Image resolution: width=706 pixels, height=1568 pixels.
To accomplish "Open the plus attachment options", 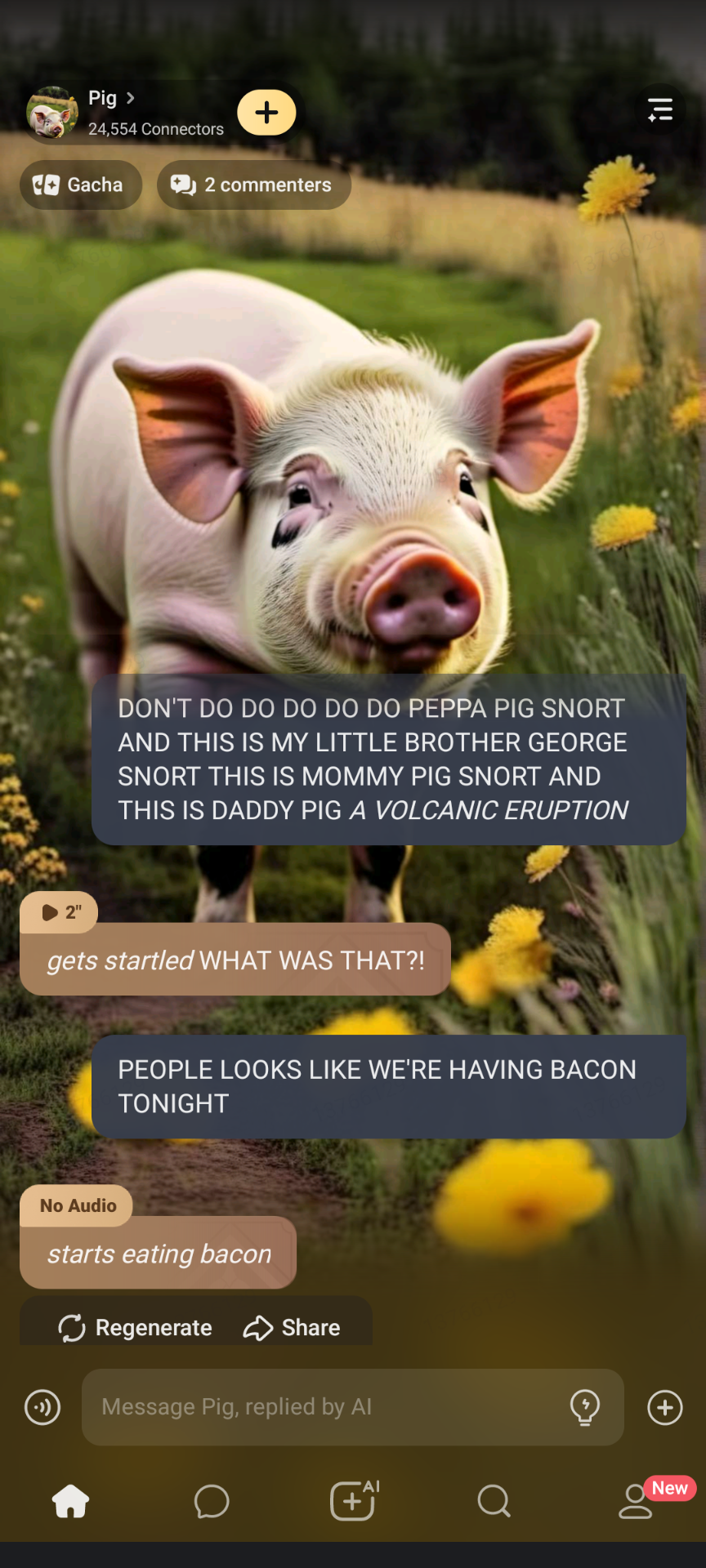I will tap(664, 1407).
